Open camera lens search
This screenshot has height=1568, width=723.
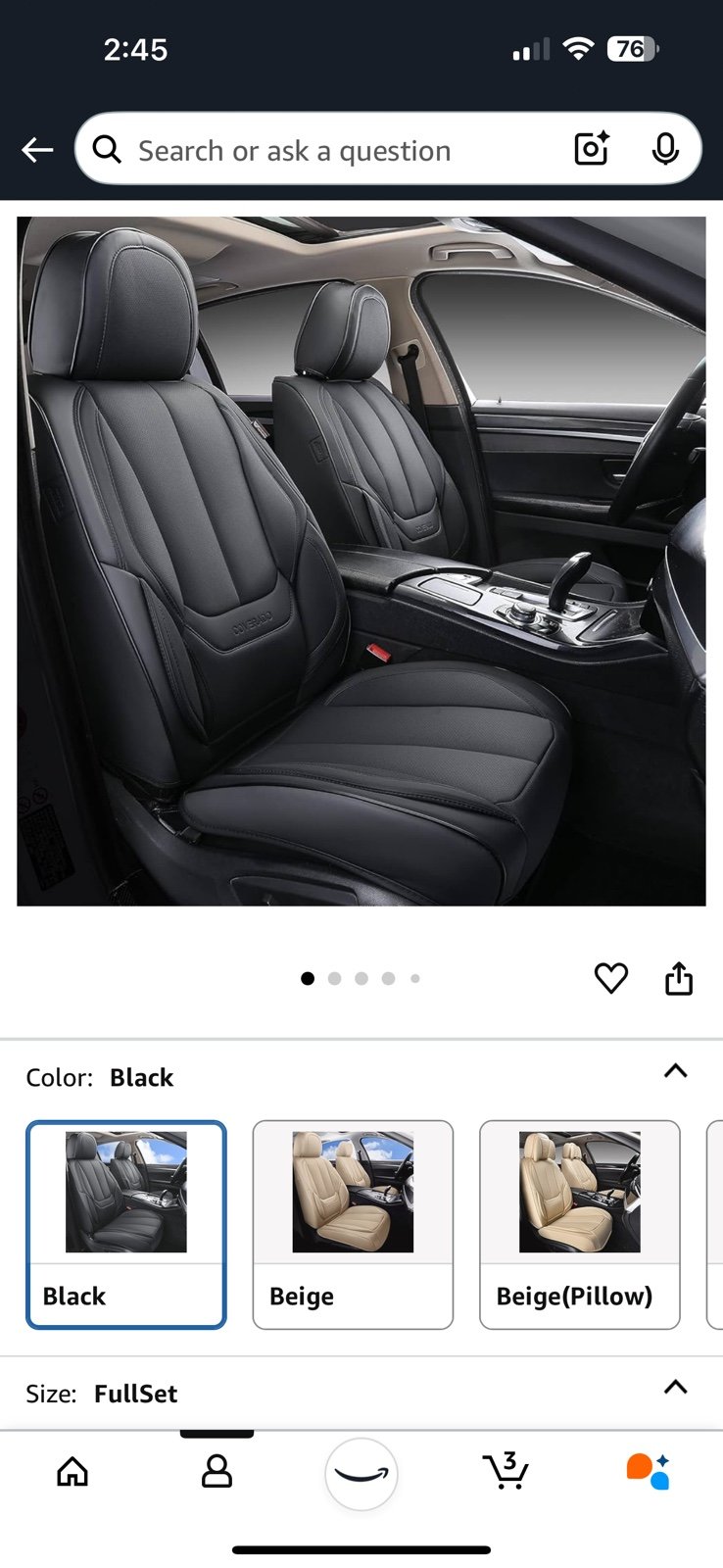tap(592, 149)
